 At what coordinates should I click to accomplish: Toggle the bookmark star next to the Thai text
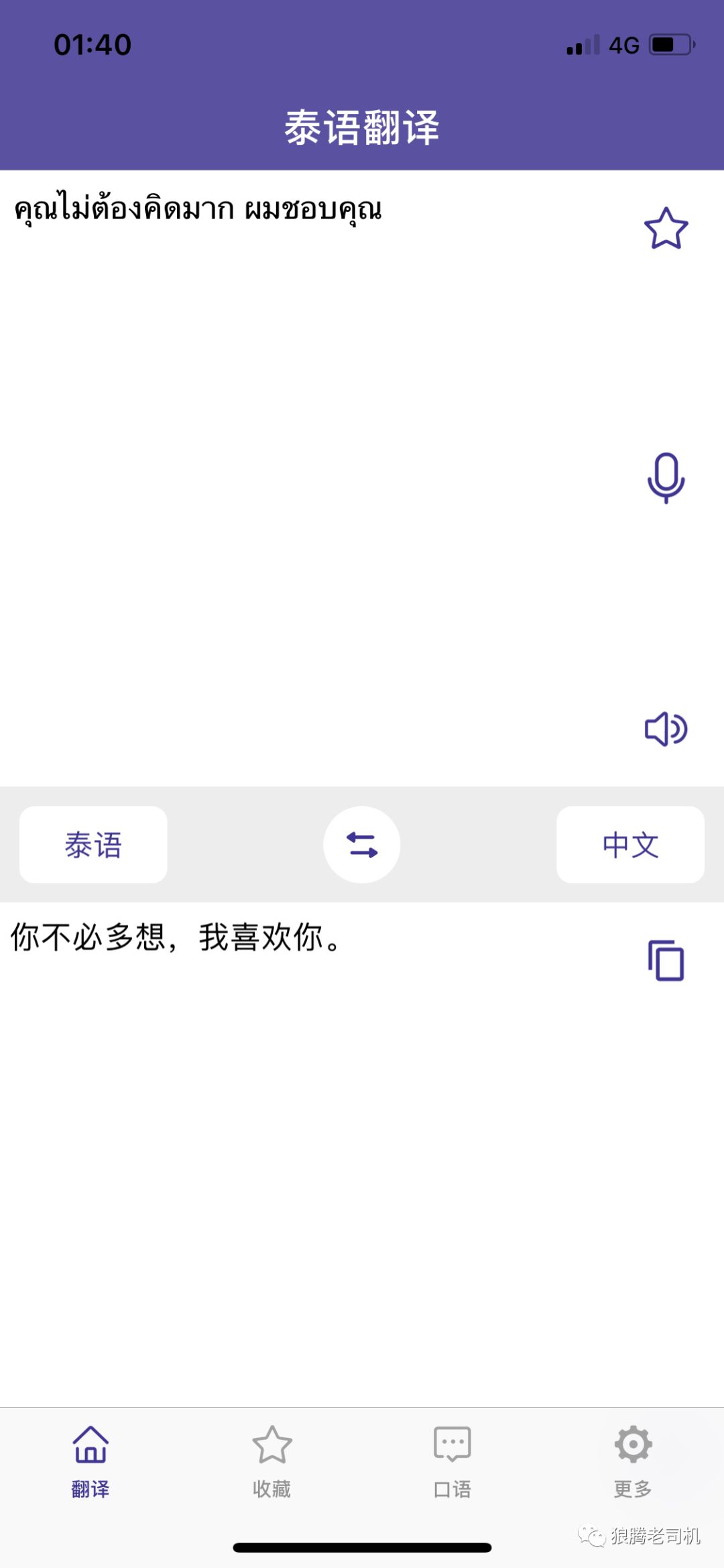click(x=666, y=228)
